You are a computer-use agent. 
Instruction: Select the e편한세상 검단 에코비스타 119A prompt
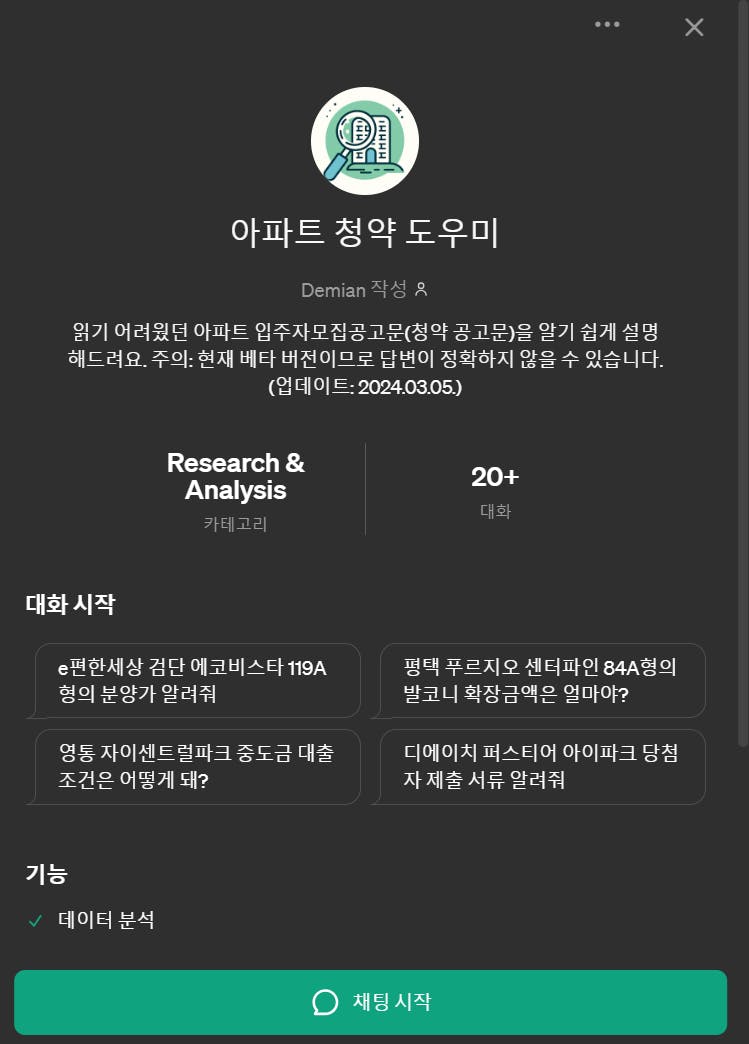pos(197,680)
